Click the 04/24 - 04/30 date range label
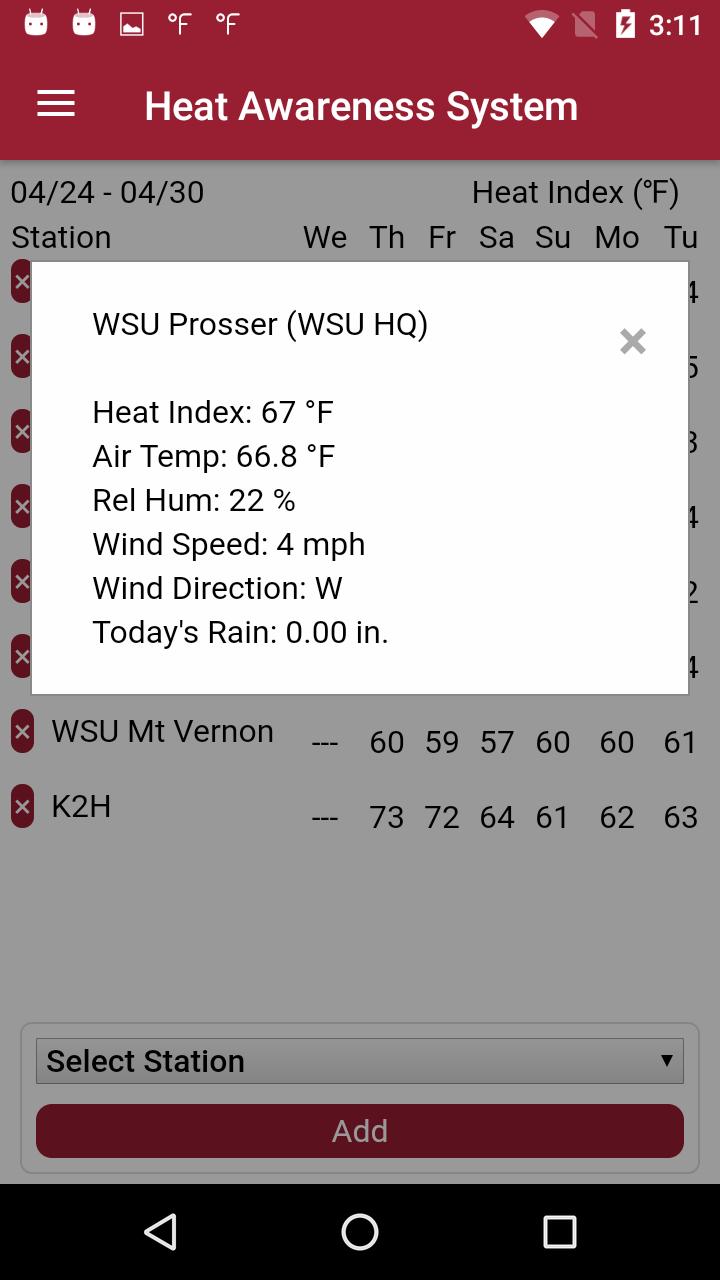The image size is (720, 1280). tap(108, 191)
